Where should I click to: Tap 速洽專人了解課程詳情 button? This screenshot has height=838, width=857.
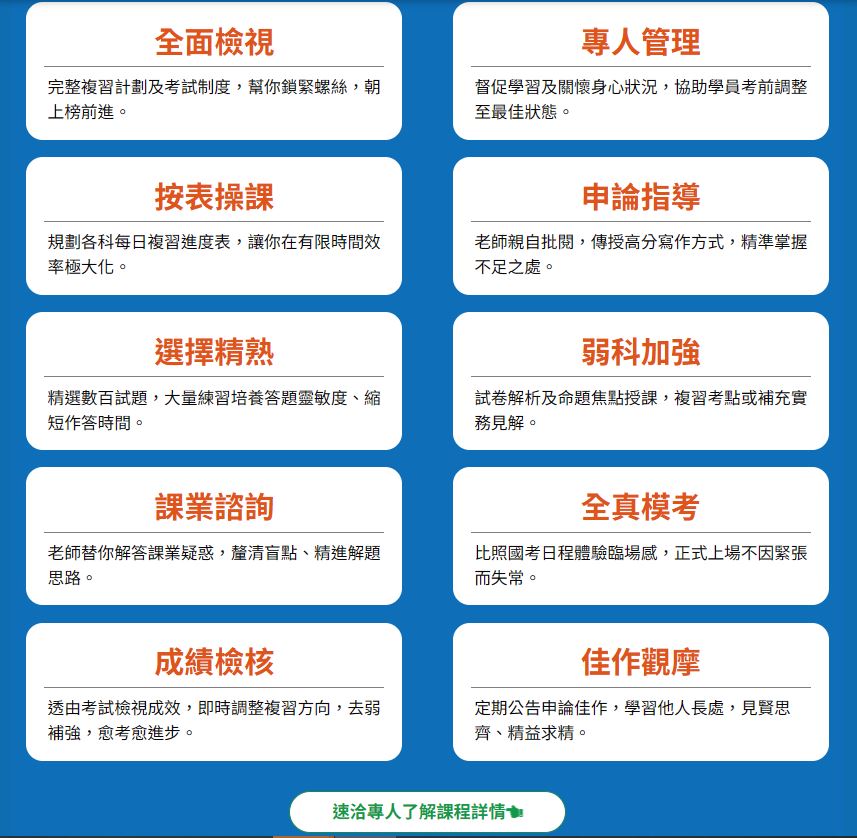coord(427,811)
